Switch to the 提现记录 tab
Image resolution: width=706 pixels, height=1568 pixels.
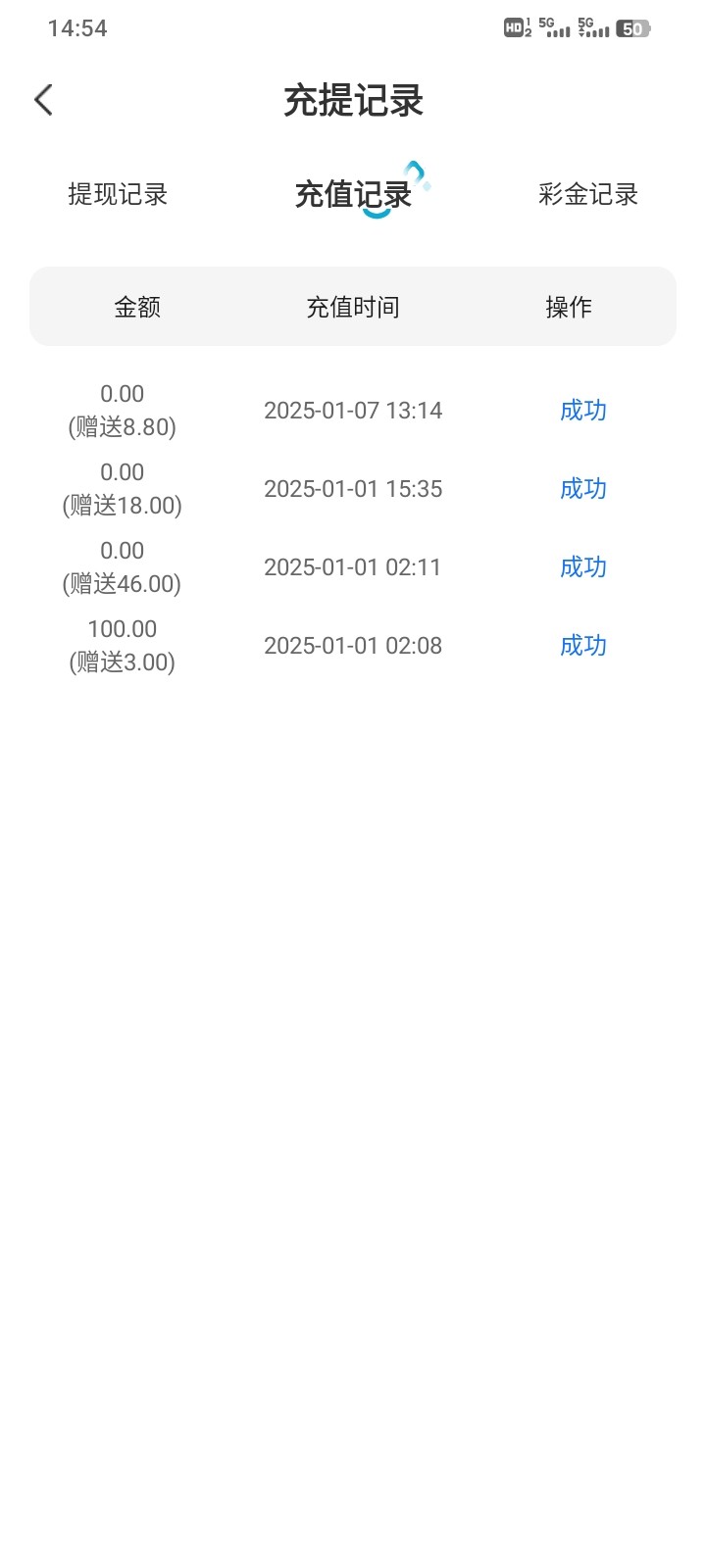click(118, 194)
